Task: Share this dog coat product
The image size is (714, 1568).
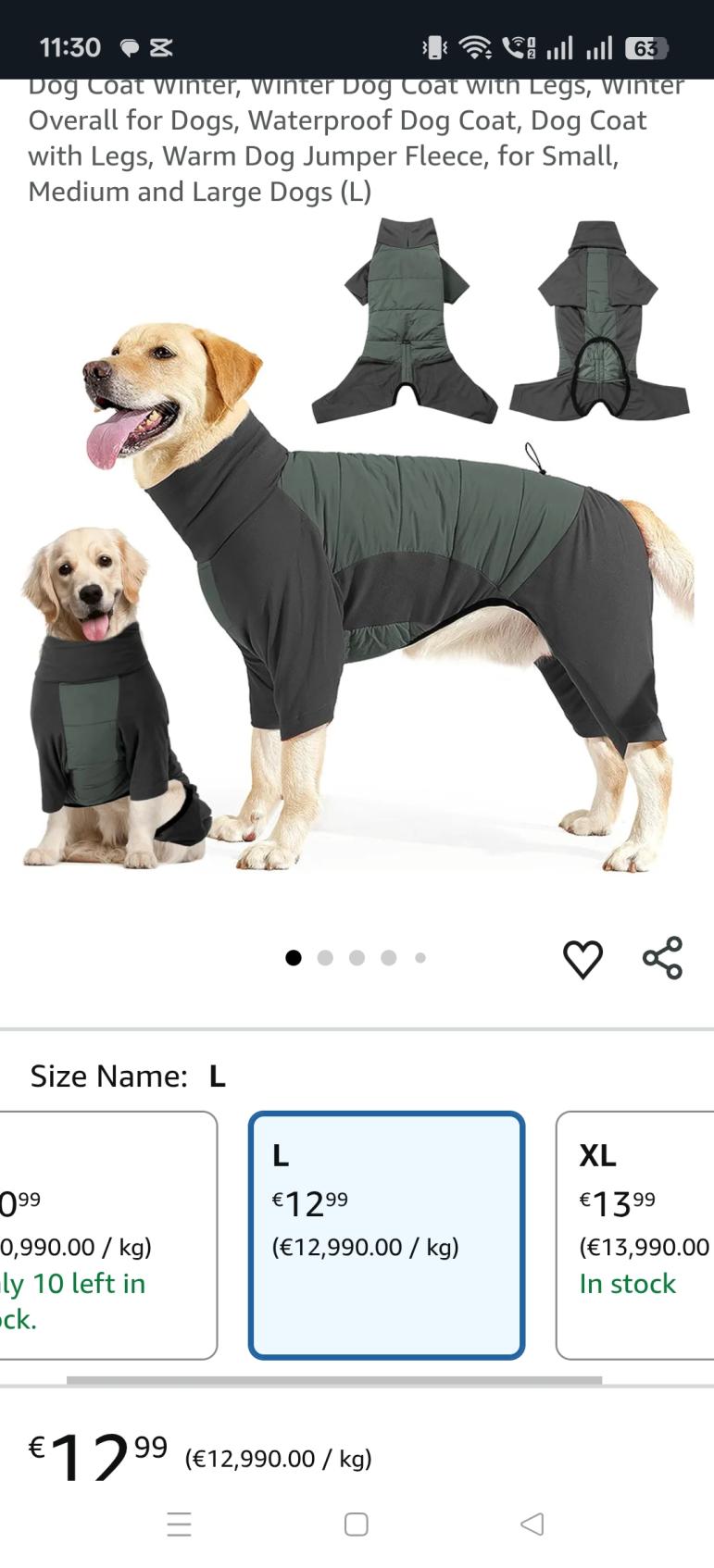Action: tap(662, 958)
